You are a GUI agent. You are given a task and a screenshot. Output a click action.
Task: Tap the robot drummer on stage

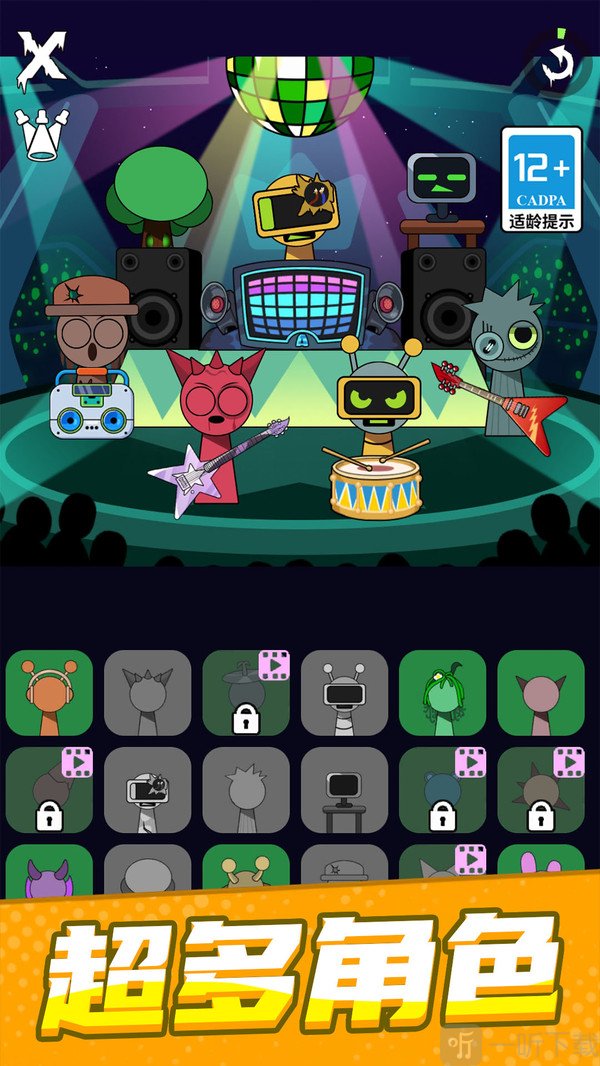(377, 410)
